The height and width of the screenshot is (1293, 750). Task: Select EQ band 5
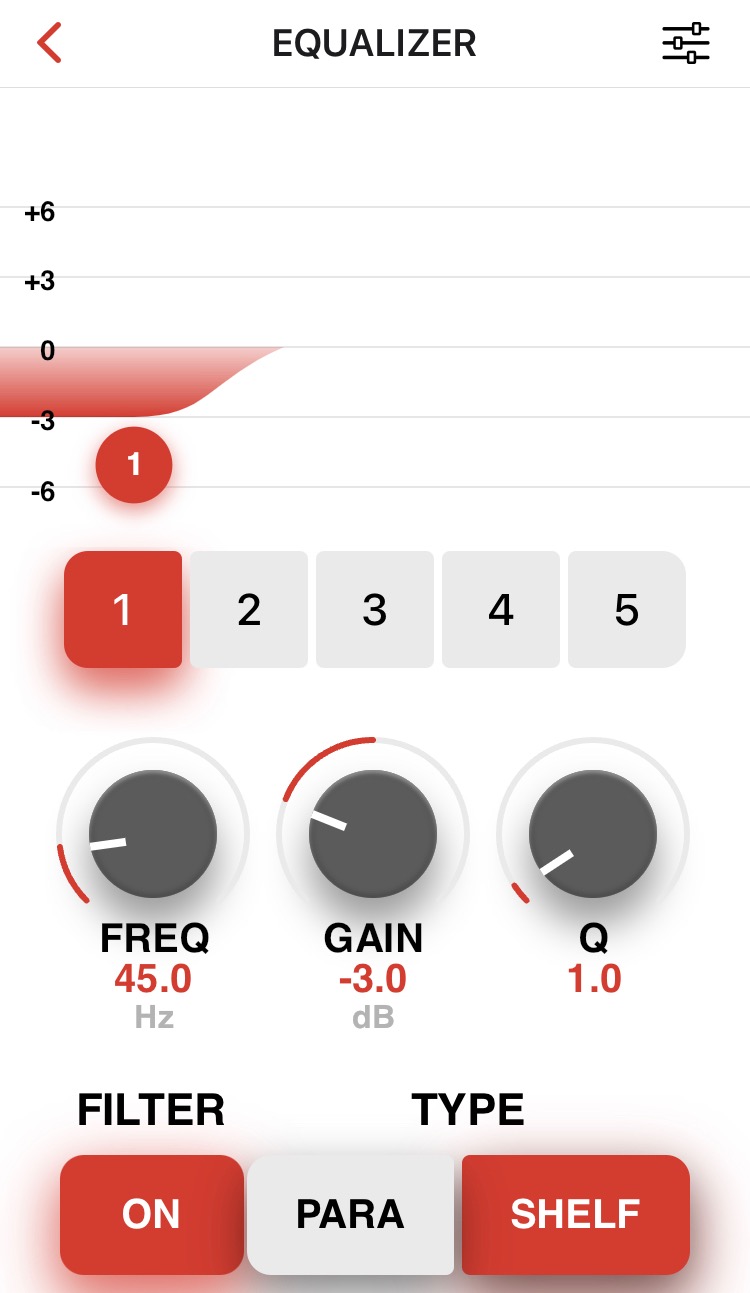pyautogui.click(x=627, y=609)
